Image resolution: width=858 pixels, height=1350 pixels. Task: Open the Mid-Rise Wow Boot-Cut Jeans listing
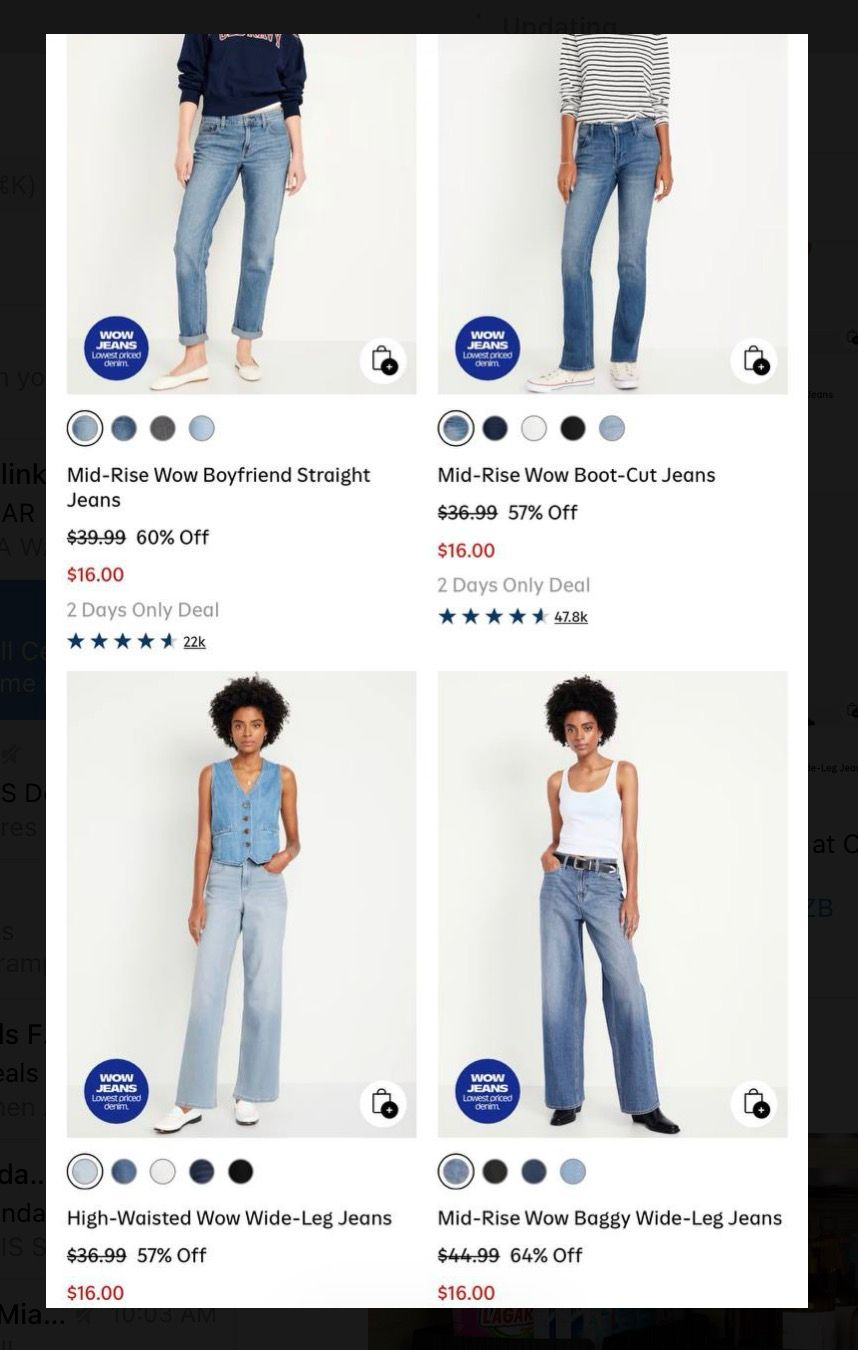click(x=576, y=475)
